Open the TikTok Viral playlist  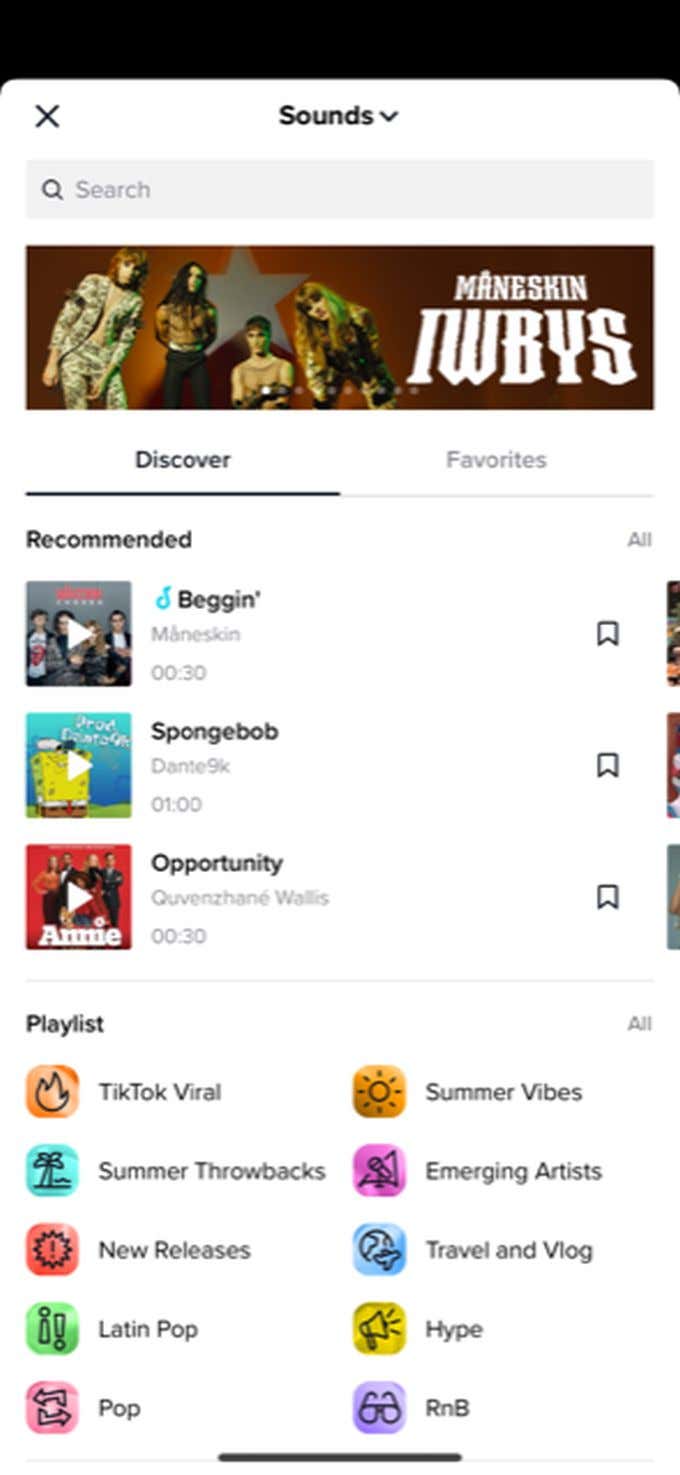pos(159,1092)
